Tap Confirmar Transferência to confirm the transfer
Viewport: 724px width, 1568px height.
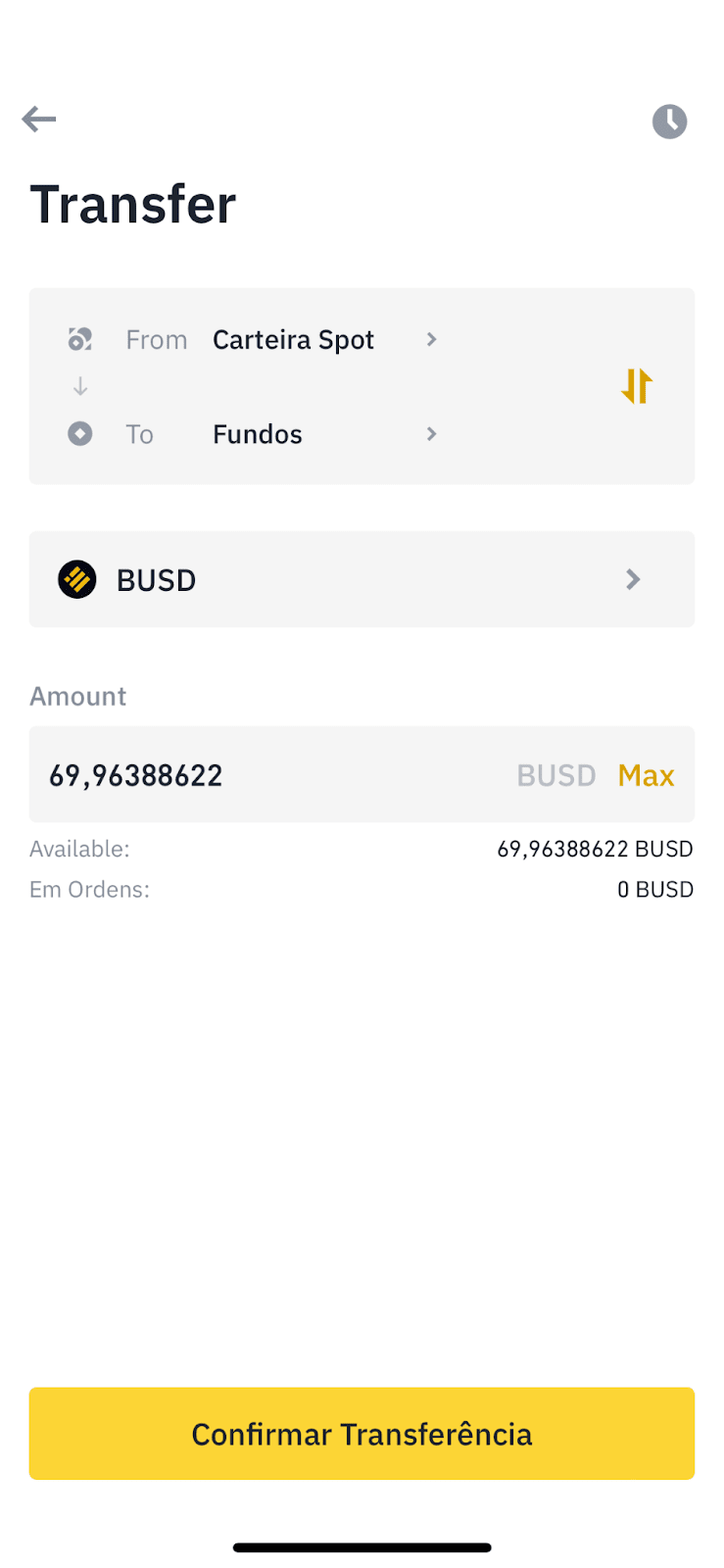362,1433
